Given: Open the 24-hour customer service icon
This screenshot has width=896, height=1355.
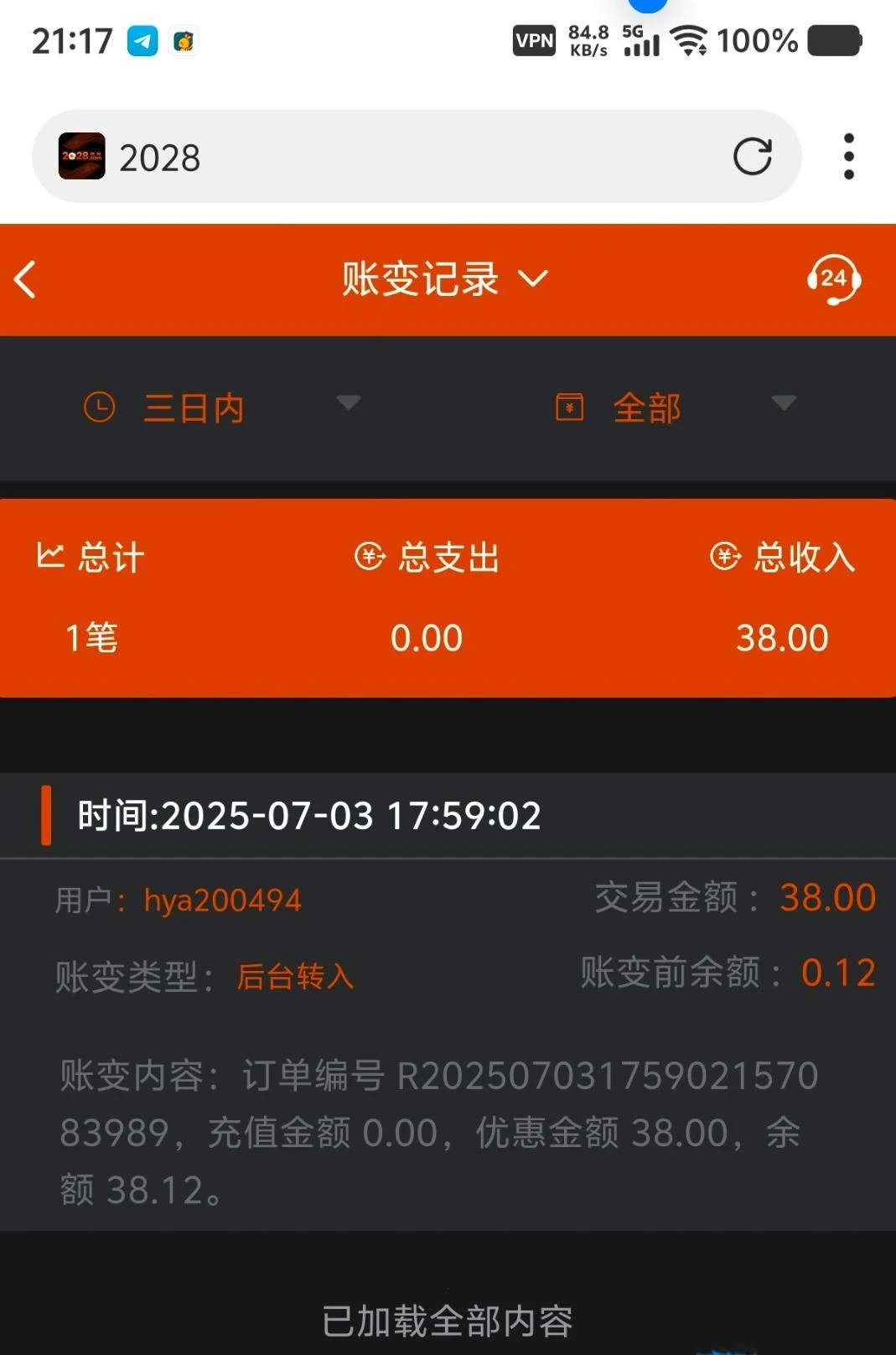Looking at the screenshot, I should 833,279.
